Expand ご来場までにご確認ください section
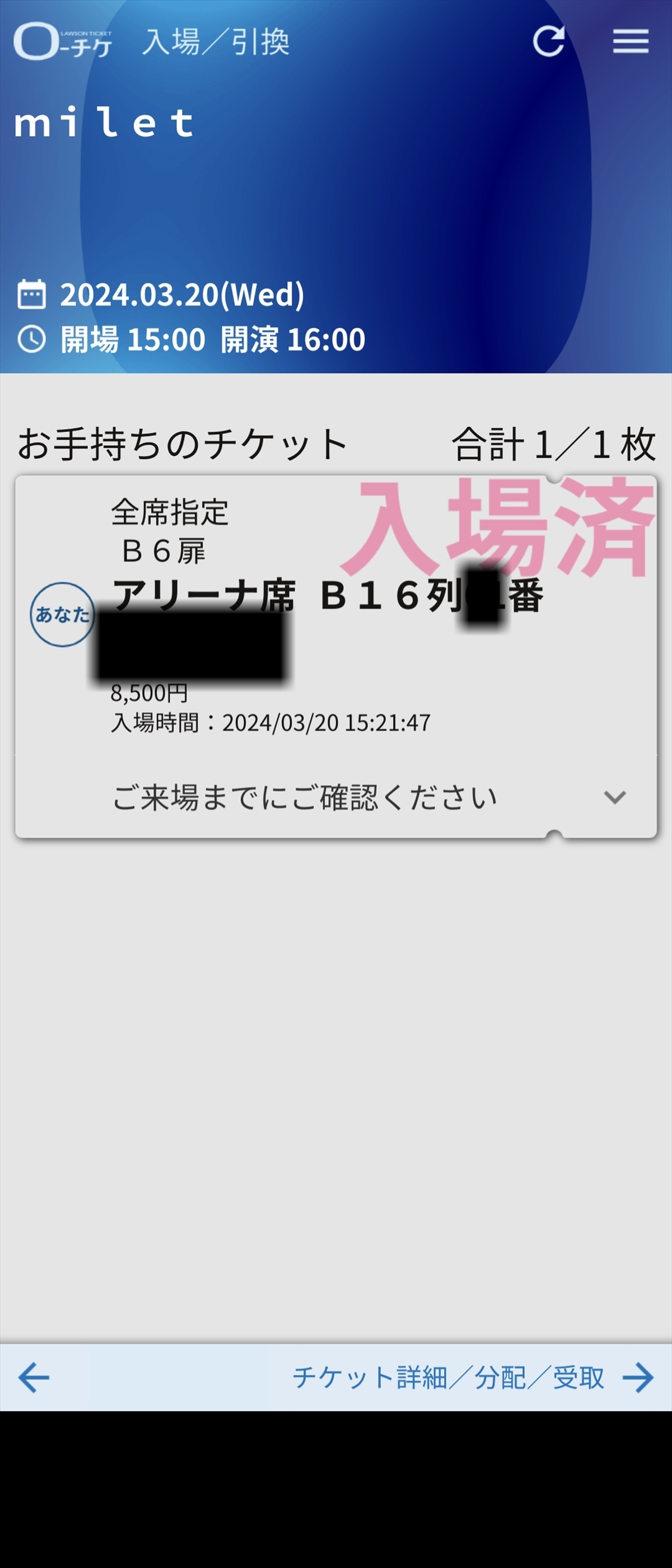Screen dimensions: 672x1568 click(614, 797)
